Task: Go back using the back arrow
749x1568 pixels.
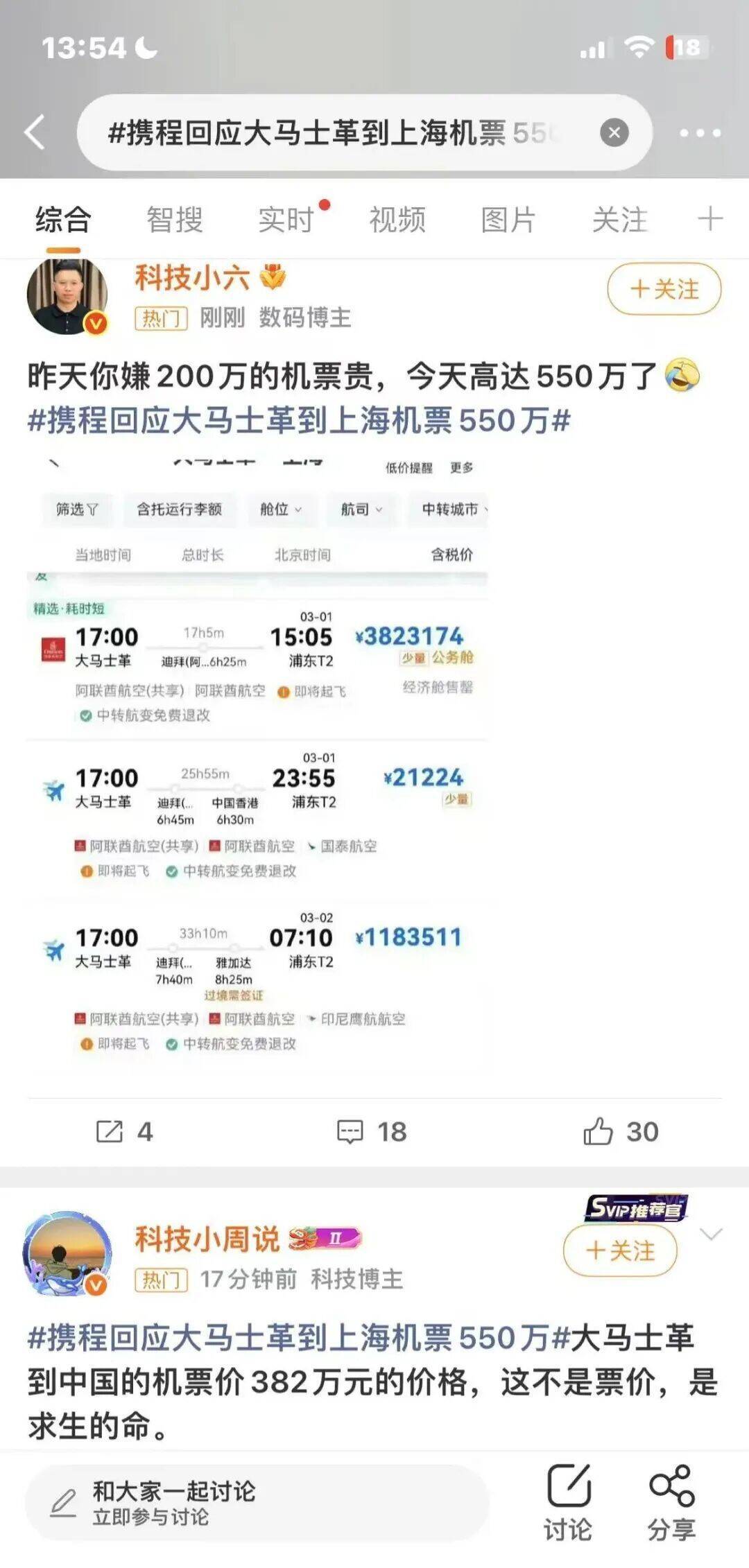Action: (35, 132)
